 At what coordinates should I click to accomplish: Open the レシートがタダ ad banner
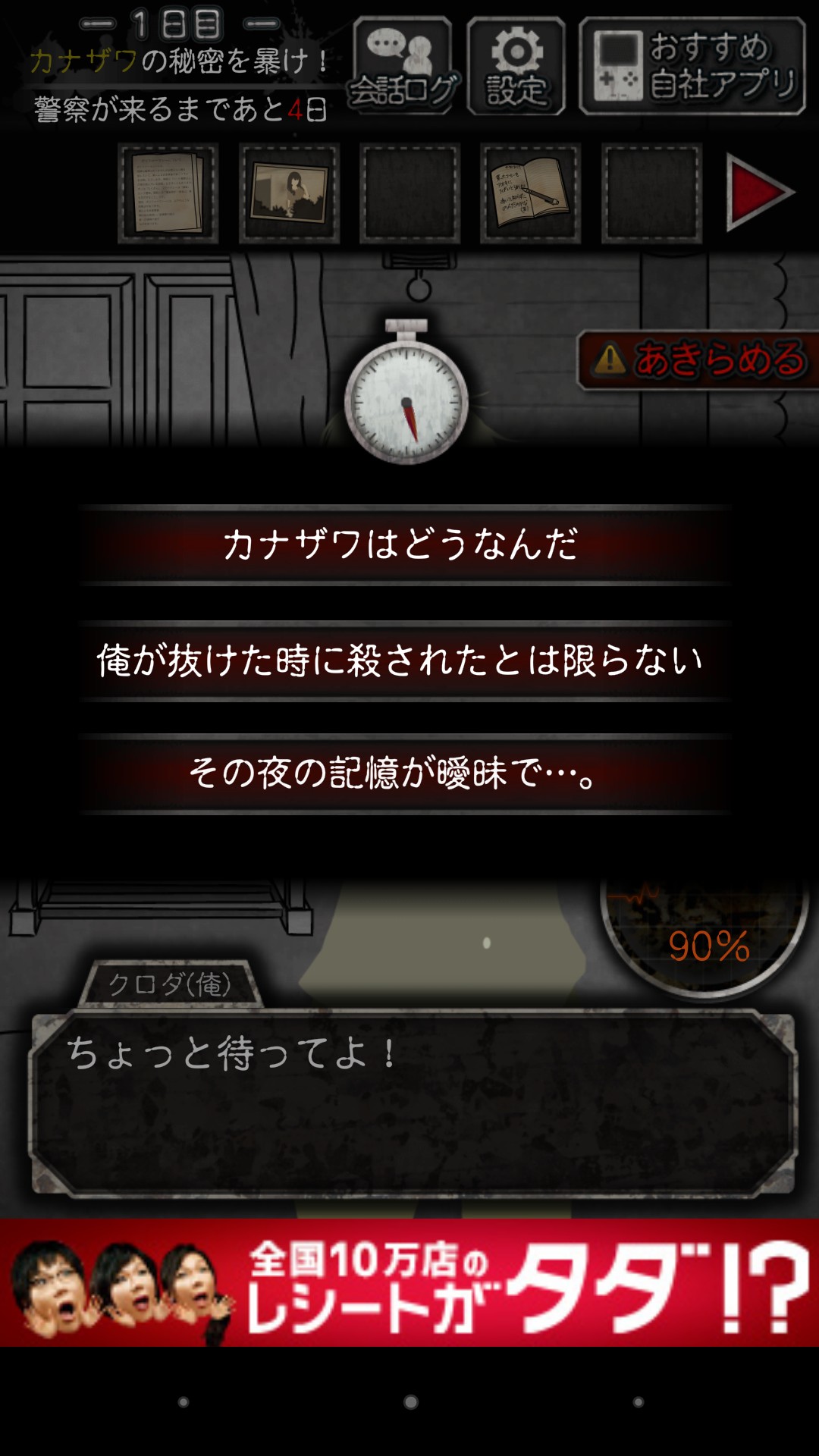point(409,1282)
